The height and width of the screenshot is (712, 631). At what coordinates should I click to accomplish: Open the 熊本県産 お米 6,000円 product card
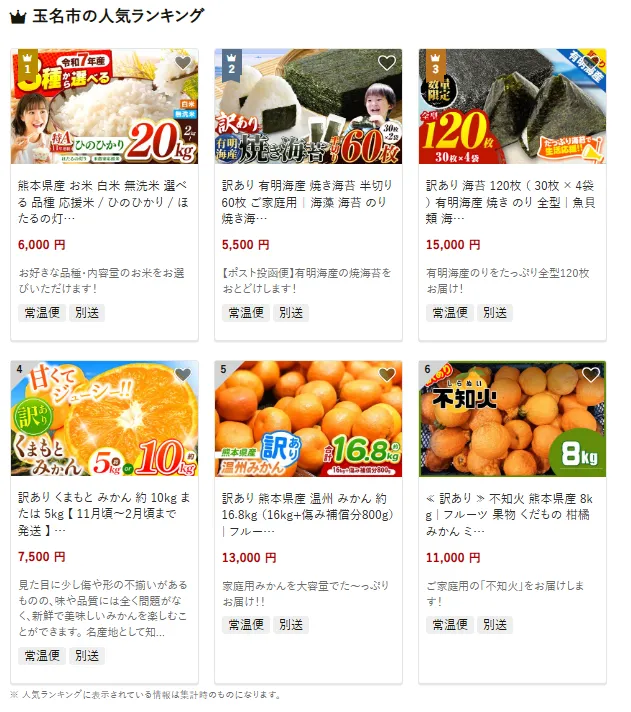coord(104,200)
